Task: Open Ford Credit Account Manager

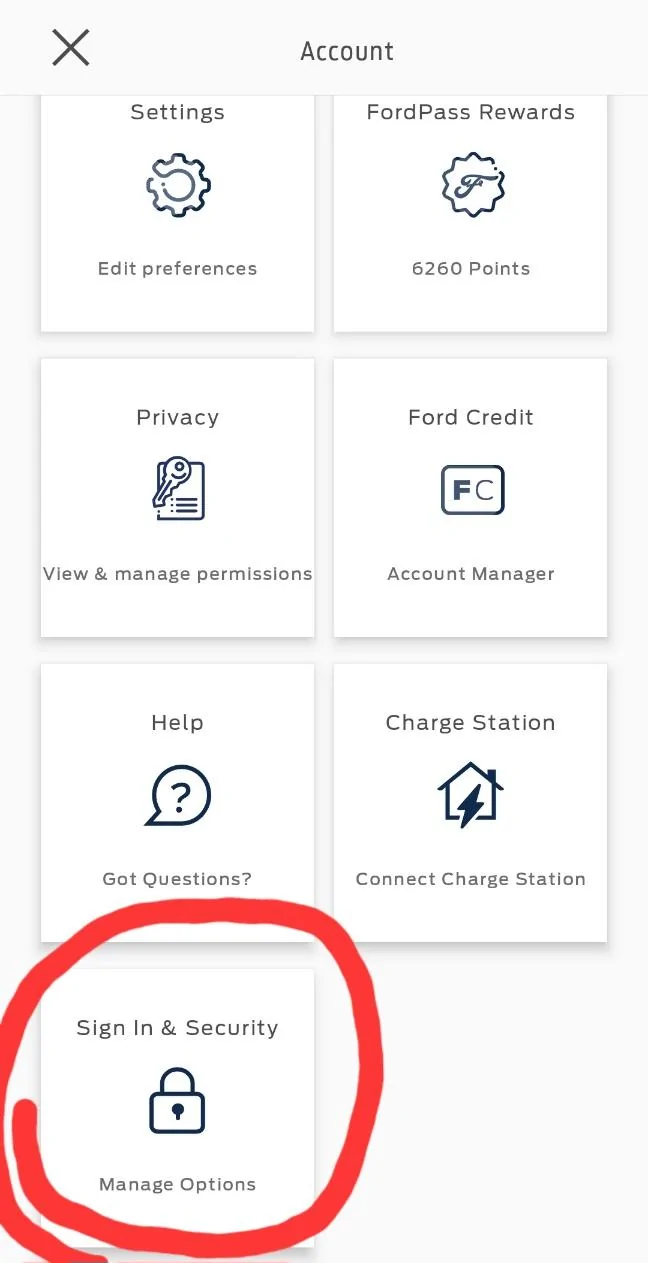Action: 470,496
